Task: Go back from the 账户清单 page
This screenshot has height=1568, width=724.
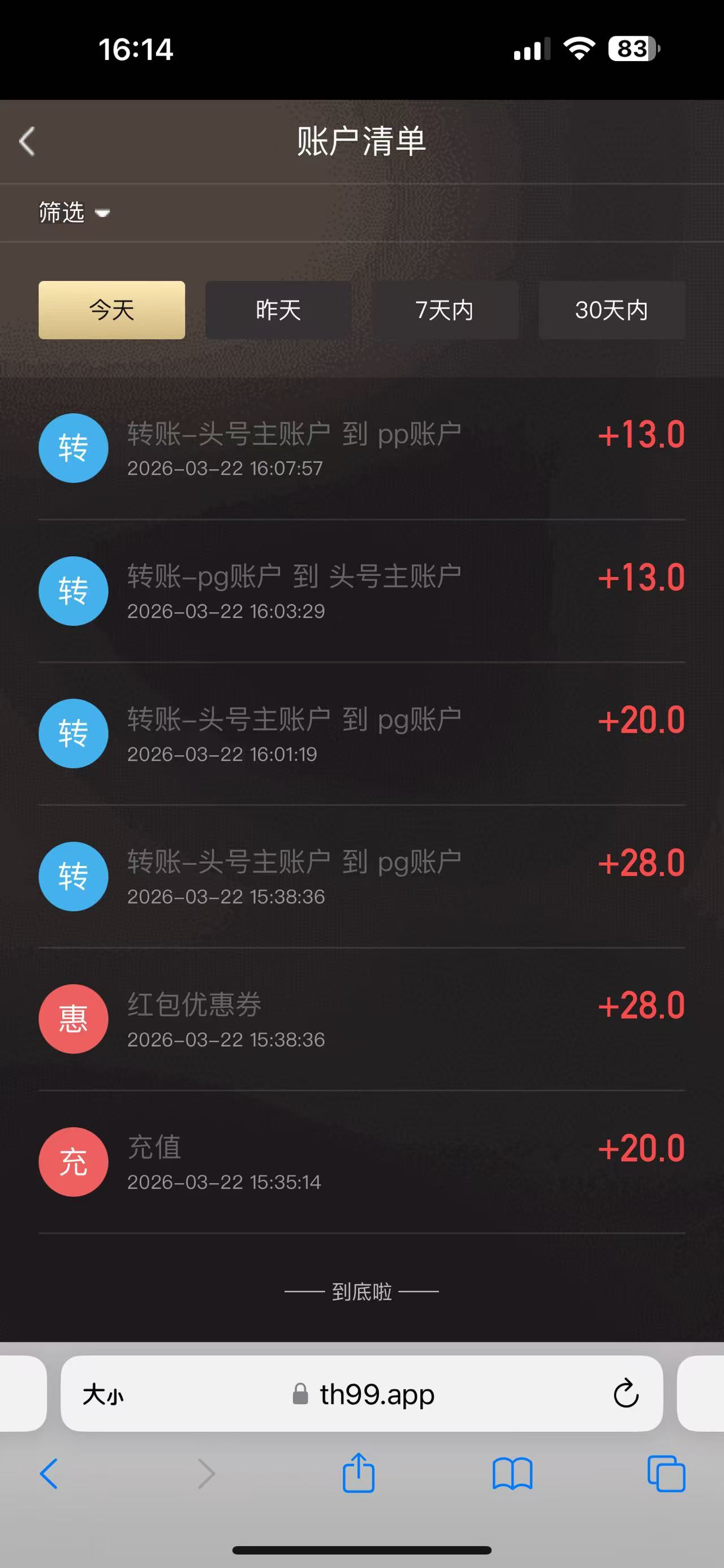Action: 27,142
